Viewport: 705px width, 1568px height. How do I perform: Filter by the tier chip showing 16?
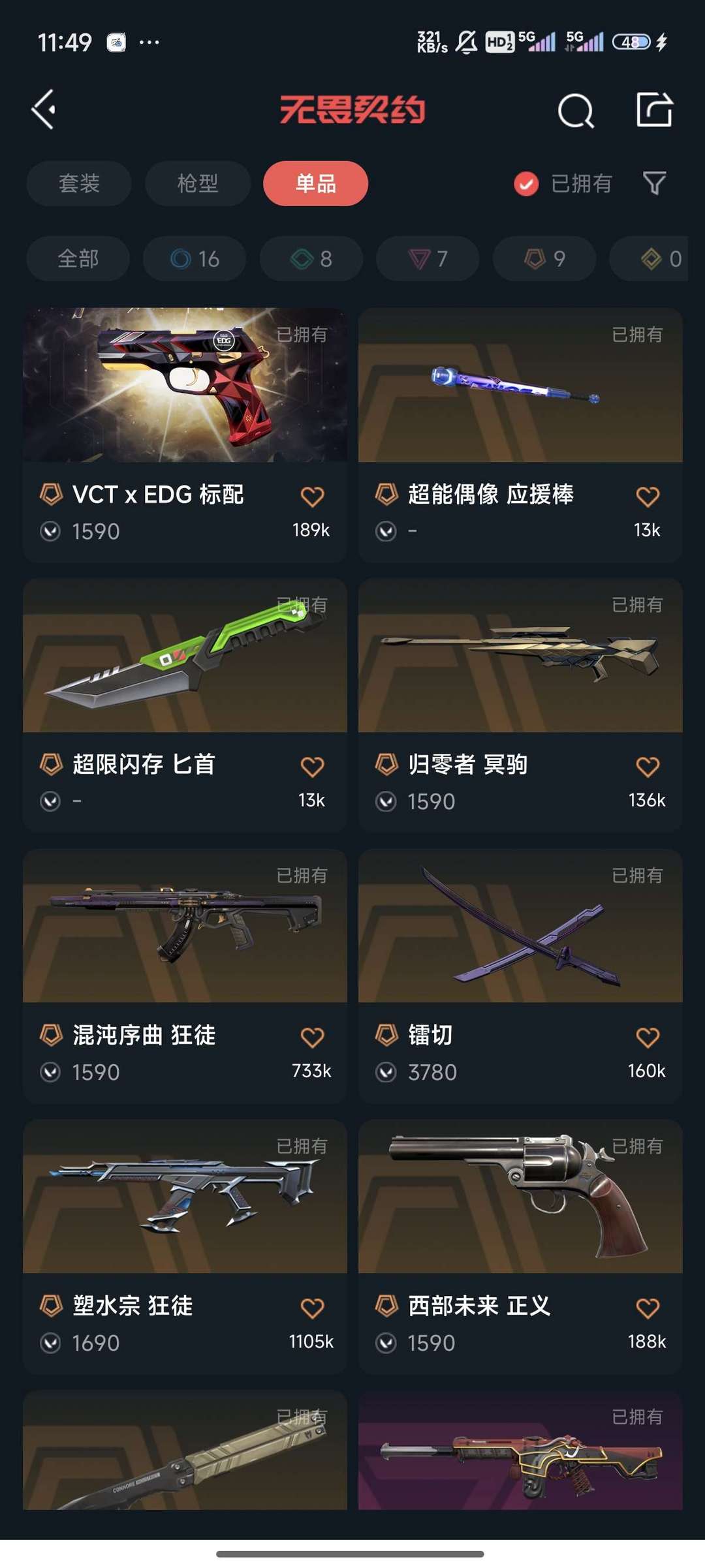[x=195, y=259]
